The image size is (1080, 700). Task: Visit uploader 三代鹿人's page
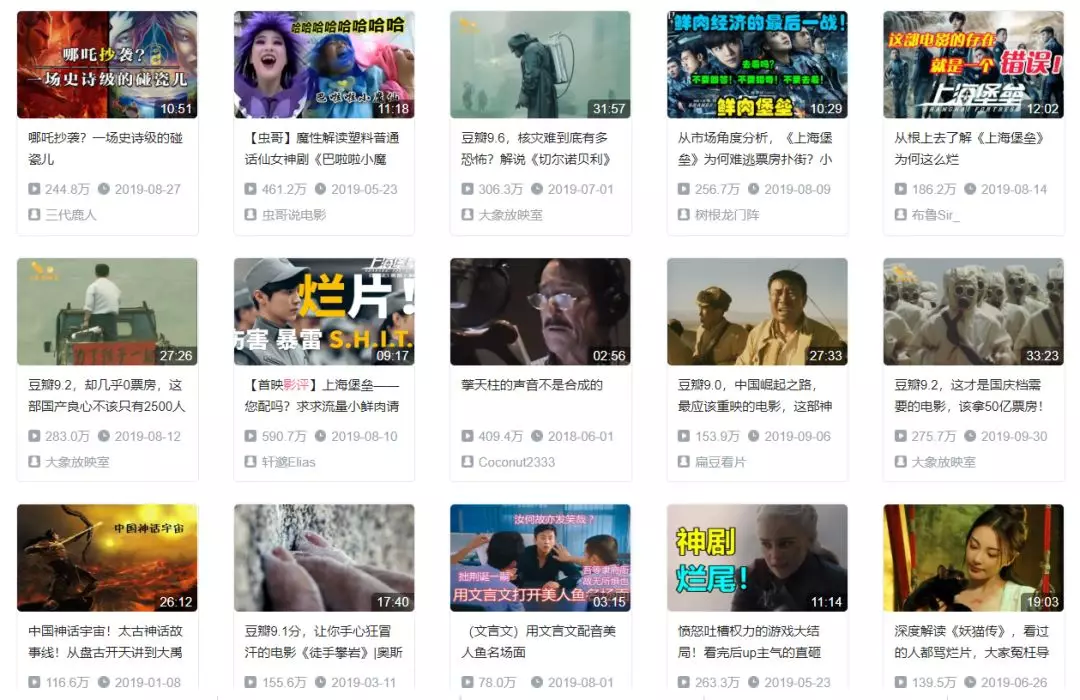[x=71, y=215]
